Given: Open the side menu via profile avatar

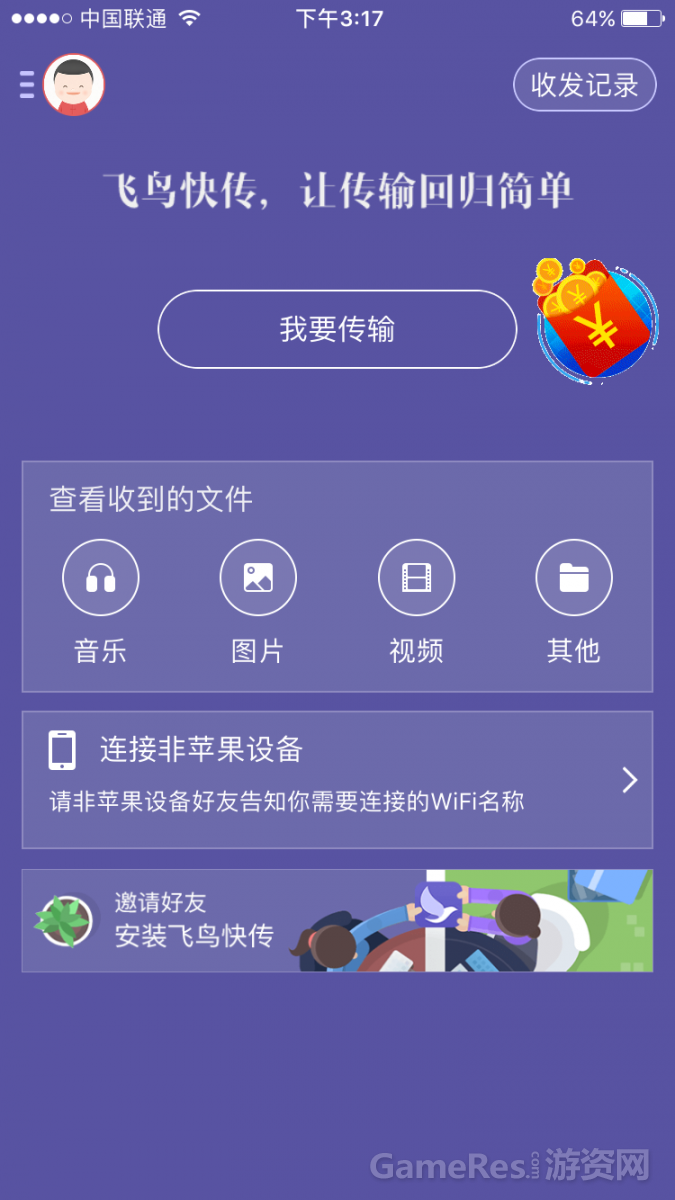Looking at the screenshot, I should click(73, 85).
